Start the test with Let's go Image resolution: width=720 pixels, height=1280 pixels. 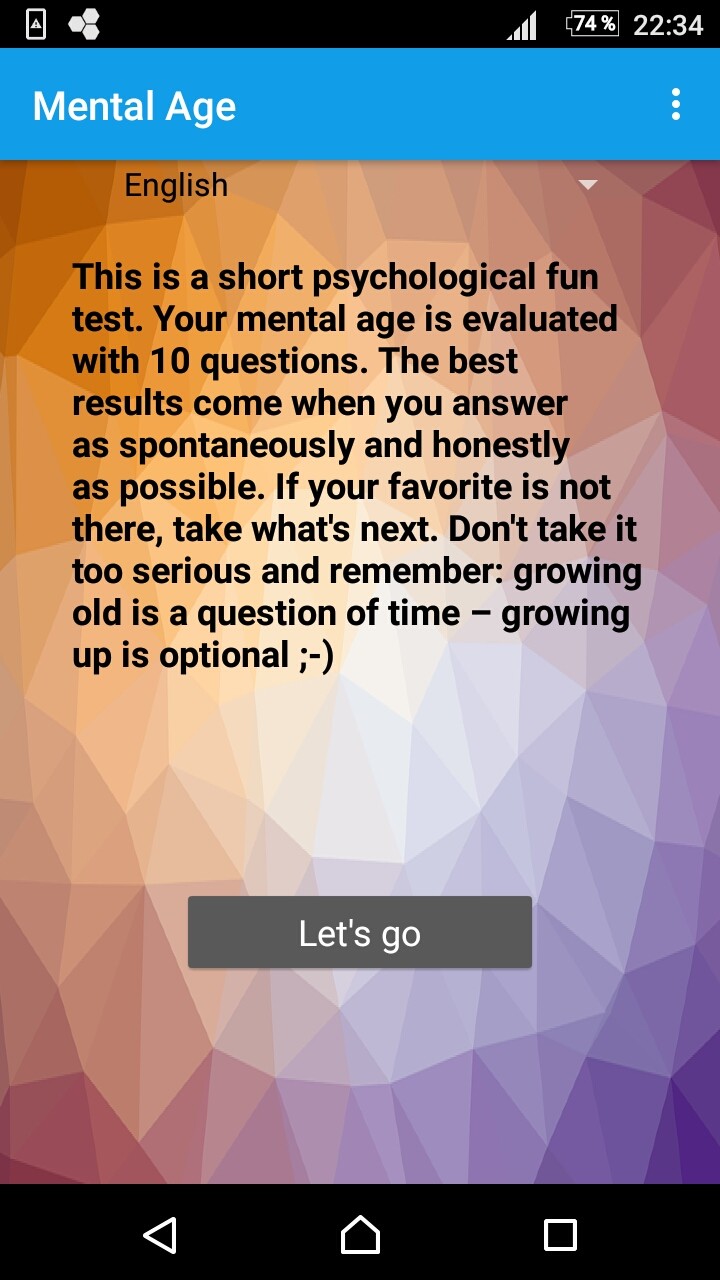click(x=360, y=933)
